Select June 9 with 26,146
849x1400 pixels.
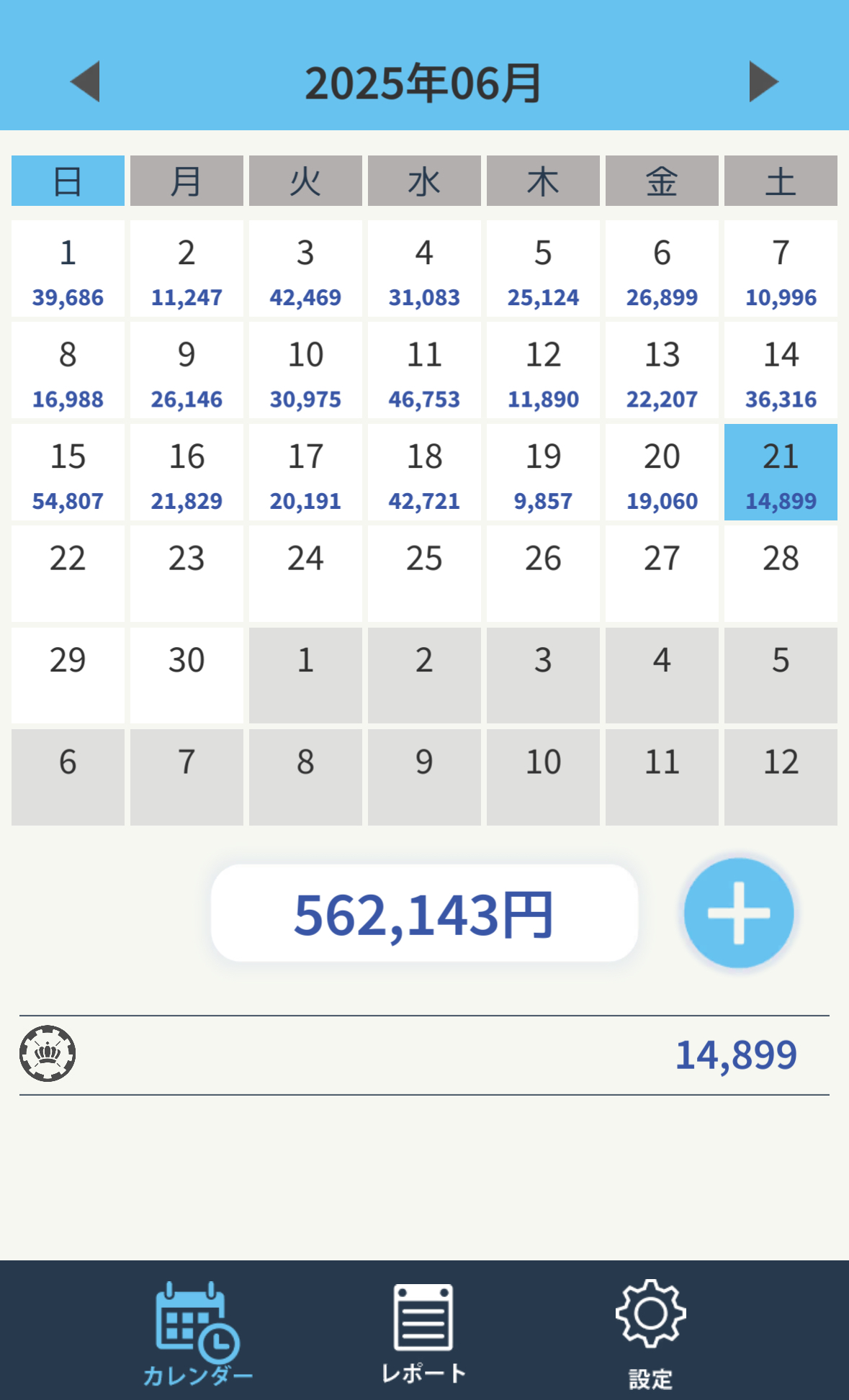[x=187, y=370]
